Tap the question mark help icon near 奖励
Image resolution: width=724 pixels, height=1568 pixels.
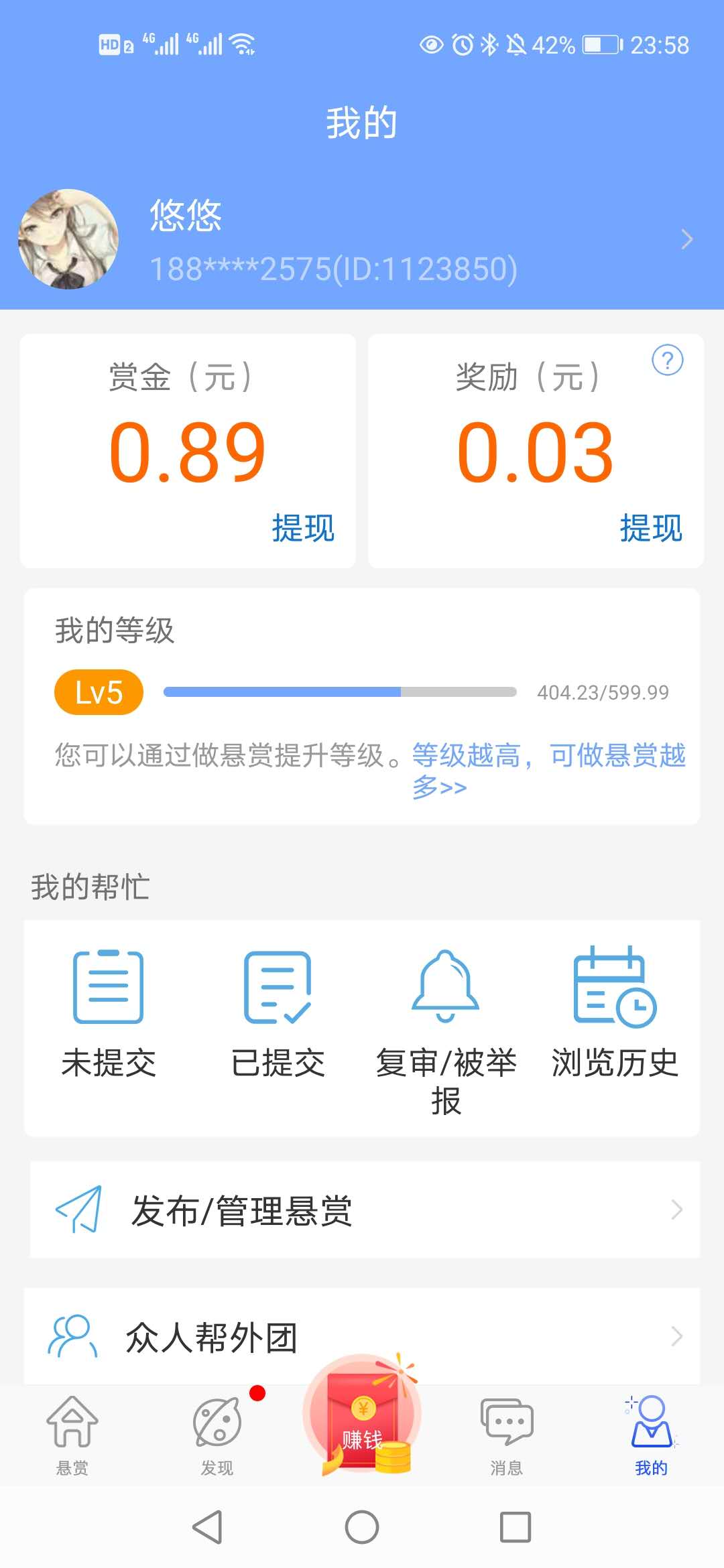(666, 361)
